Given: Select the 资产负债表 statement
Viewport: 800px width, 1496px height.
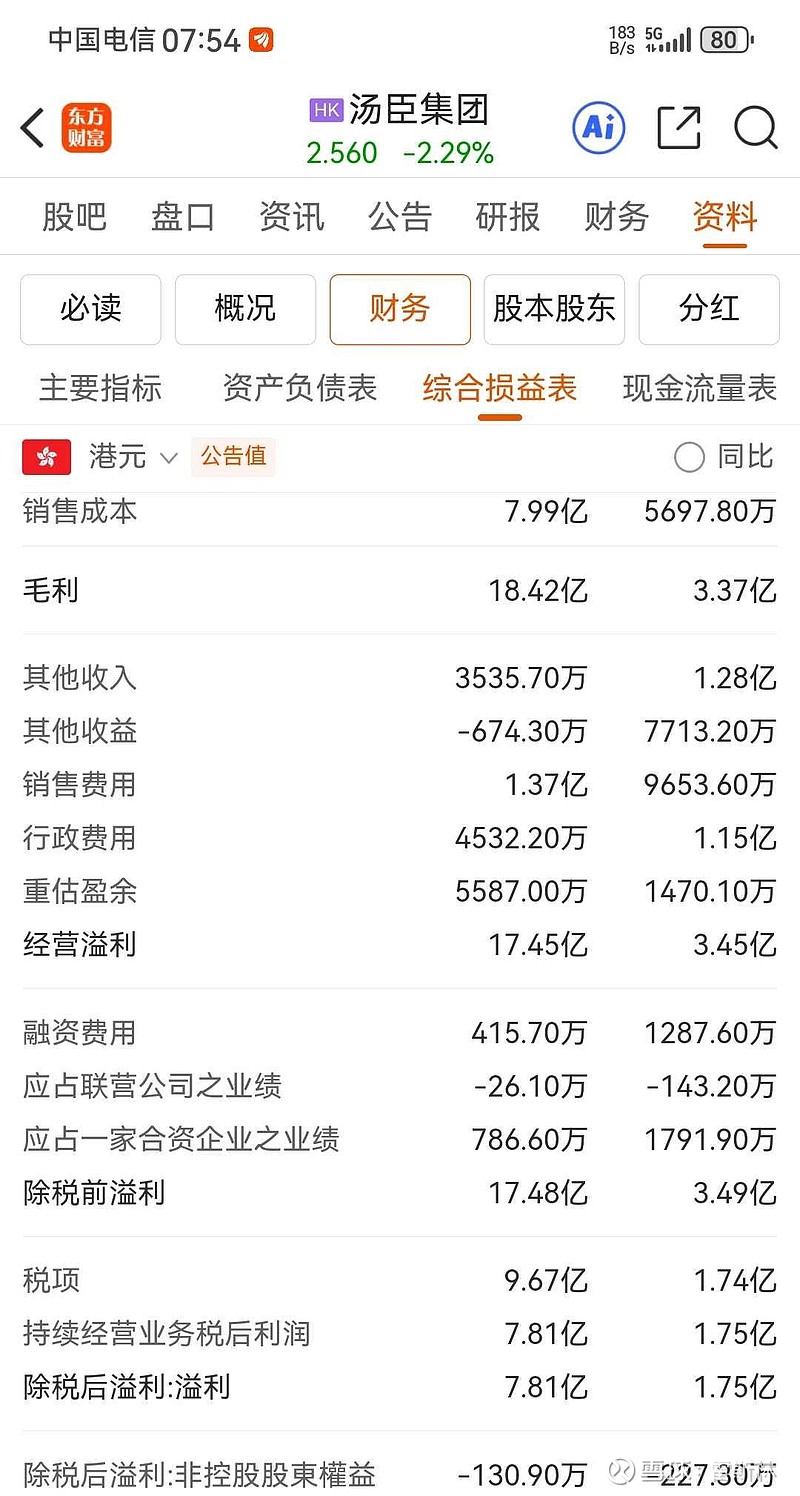Looking at the screenshot, I should point(299,389).
